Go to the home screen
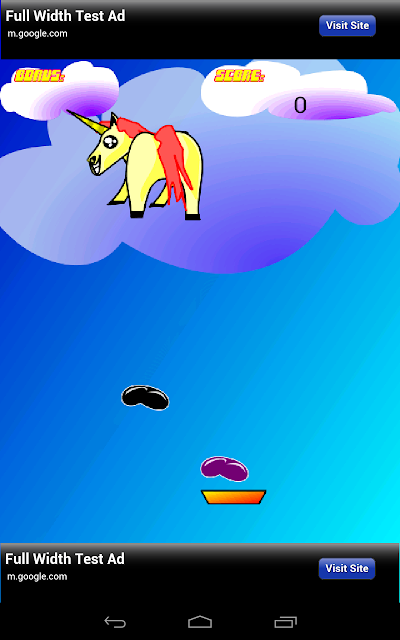Screen dimensions: 400x640 pos(200,622)
